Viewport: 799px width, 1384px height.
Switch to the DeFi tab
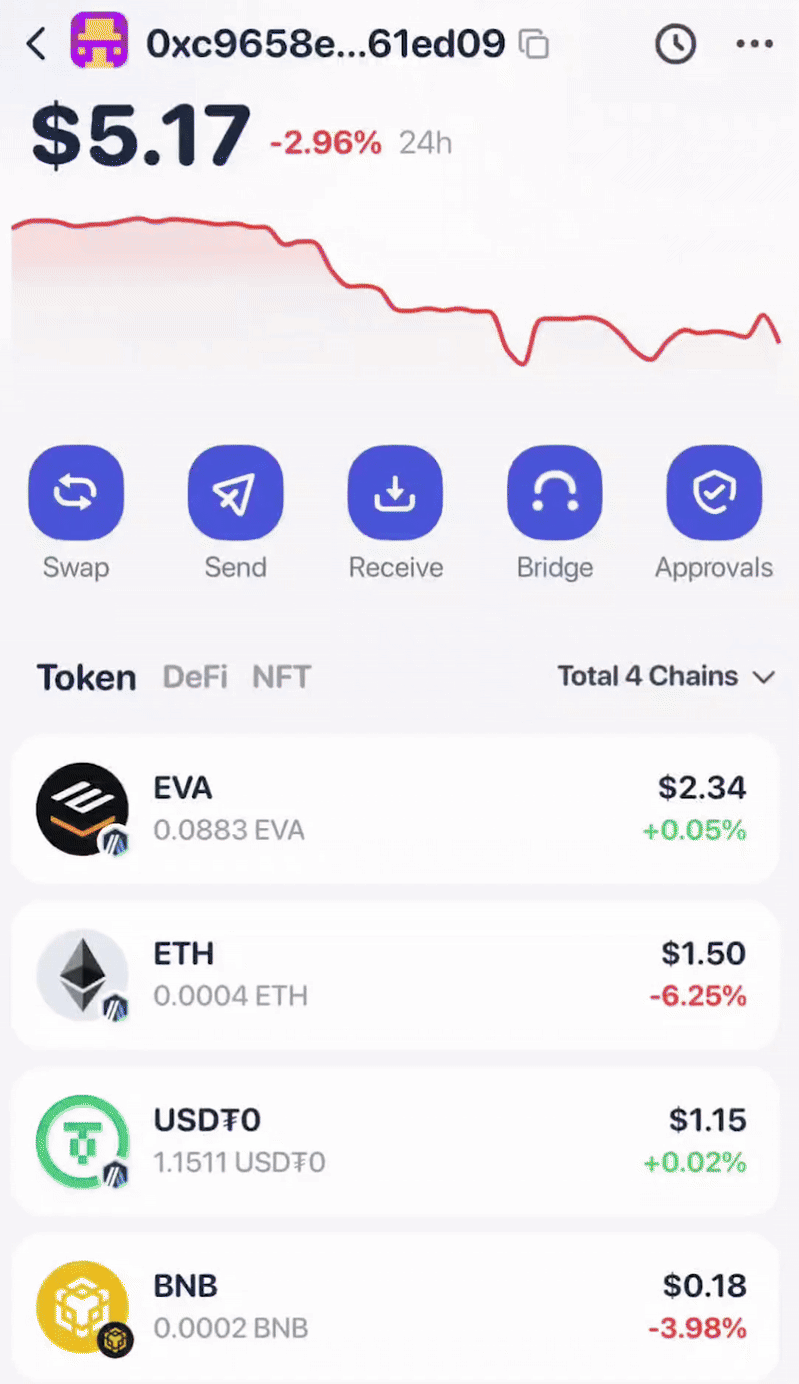(x=194, y=677)
